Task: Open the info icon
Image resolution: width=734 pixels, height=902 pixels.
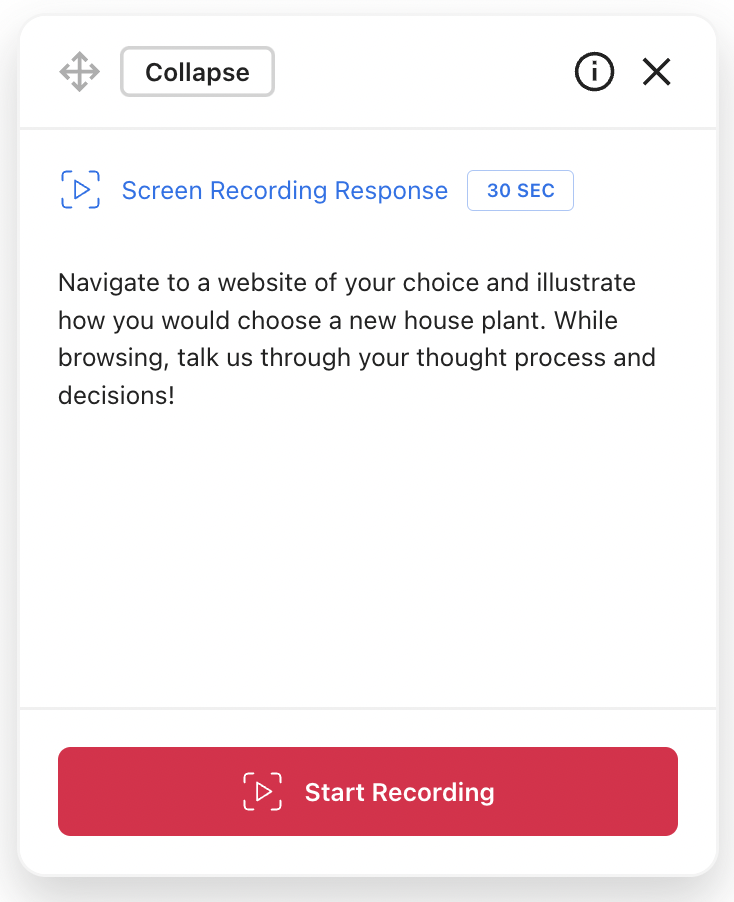Action: [x=594, y=72]
